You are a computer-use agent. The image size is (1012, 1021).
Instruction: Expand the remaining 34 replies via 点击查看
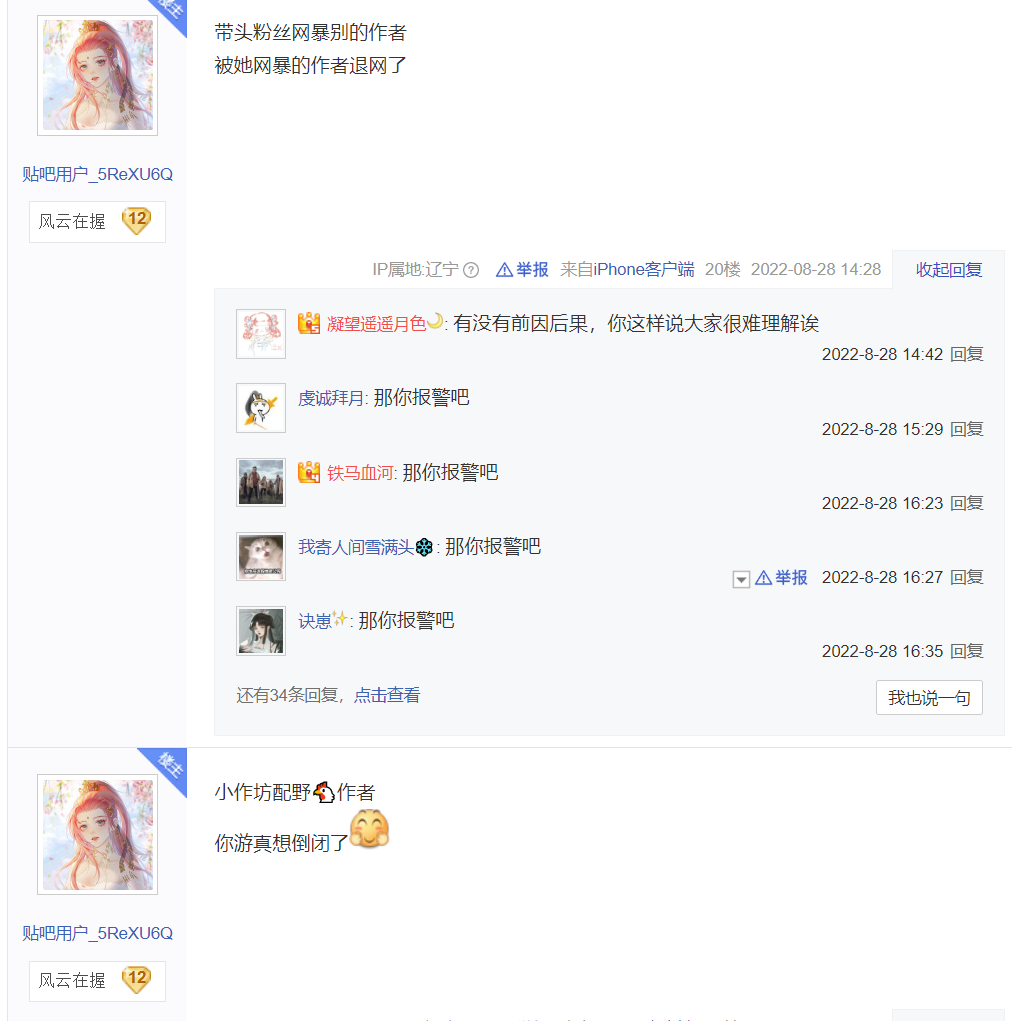386,694
